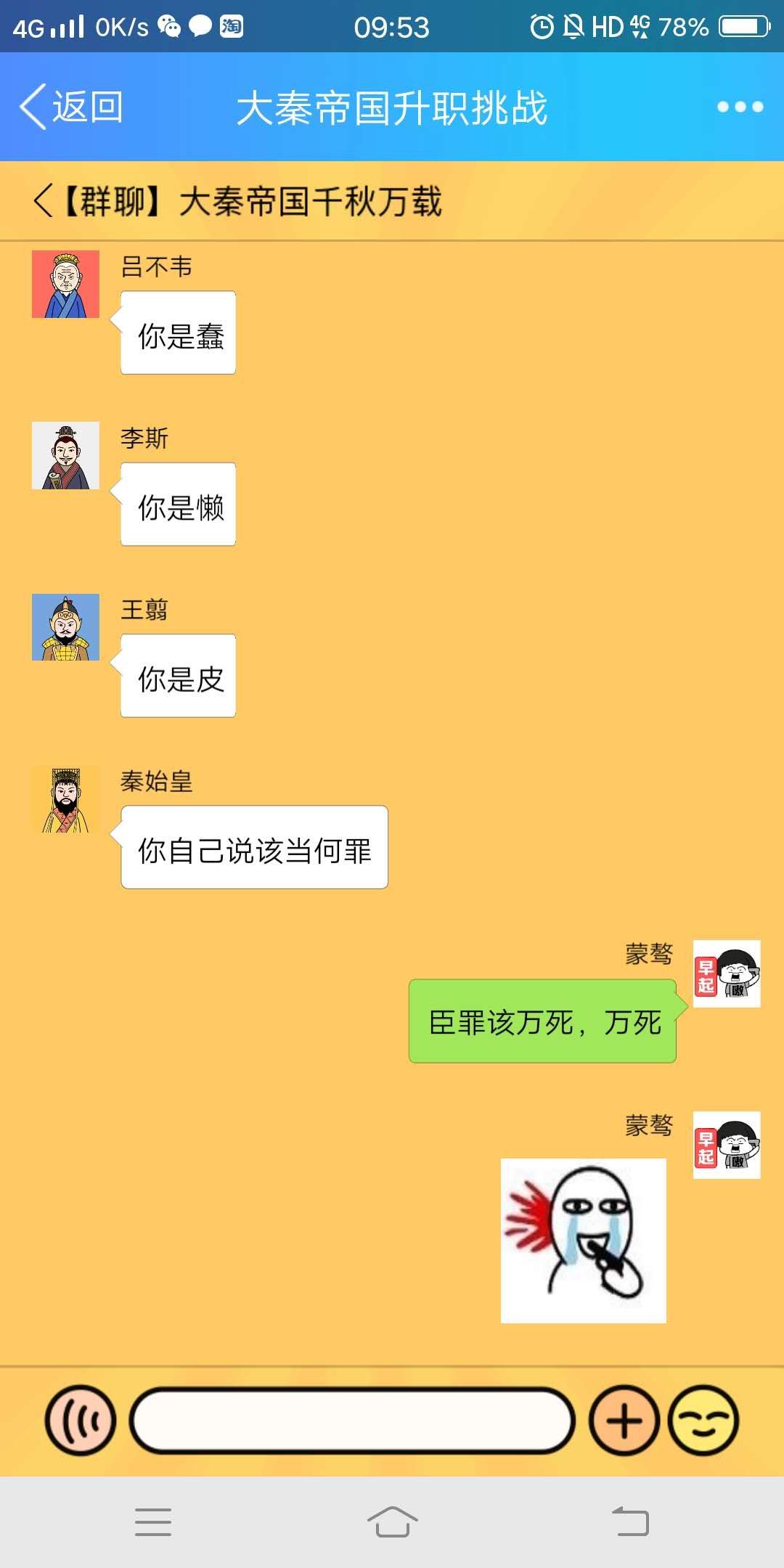Tap 秦始皇's avatar

tap(65, 799)
